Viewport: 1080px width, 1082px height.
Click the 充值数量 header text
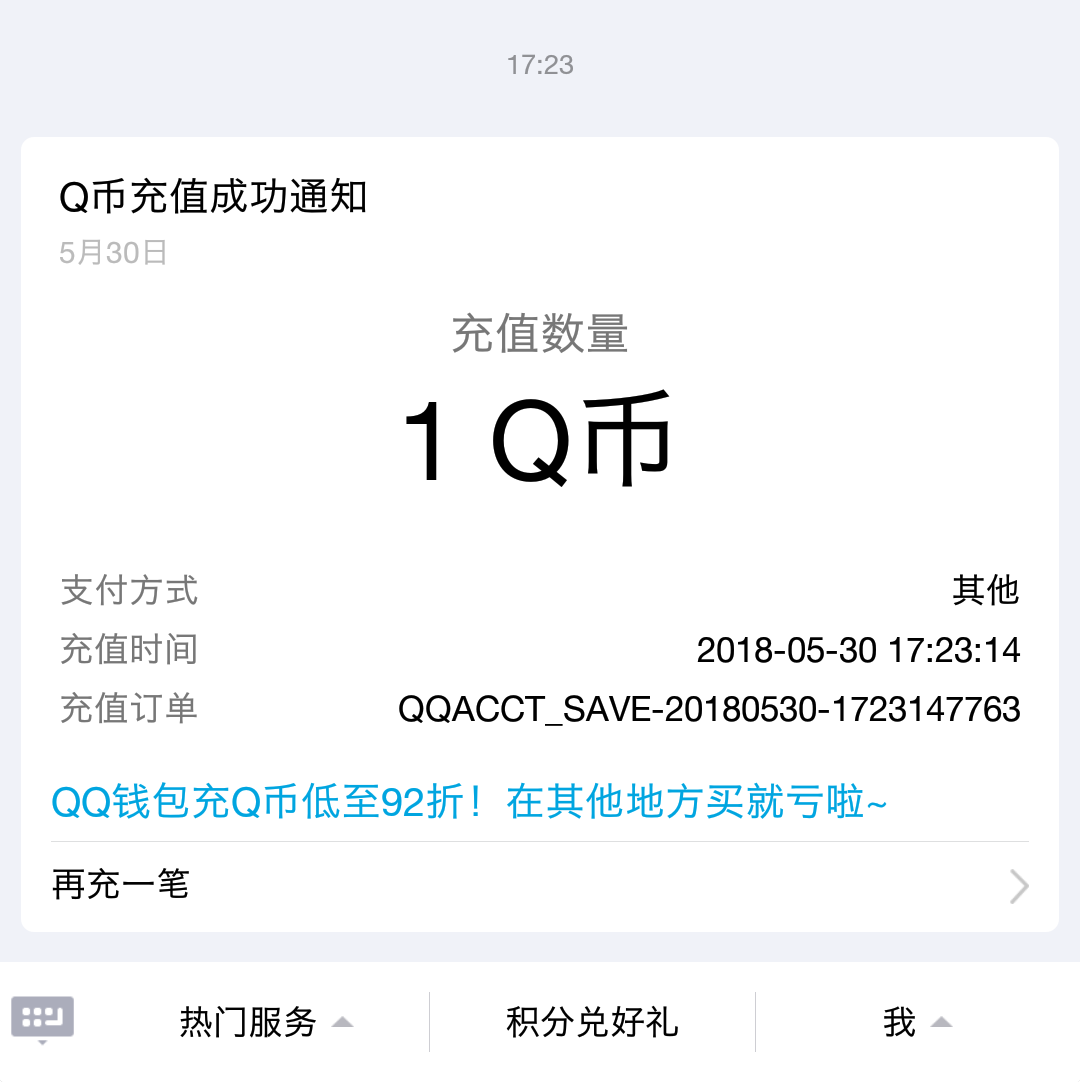[x=540, y=336]
